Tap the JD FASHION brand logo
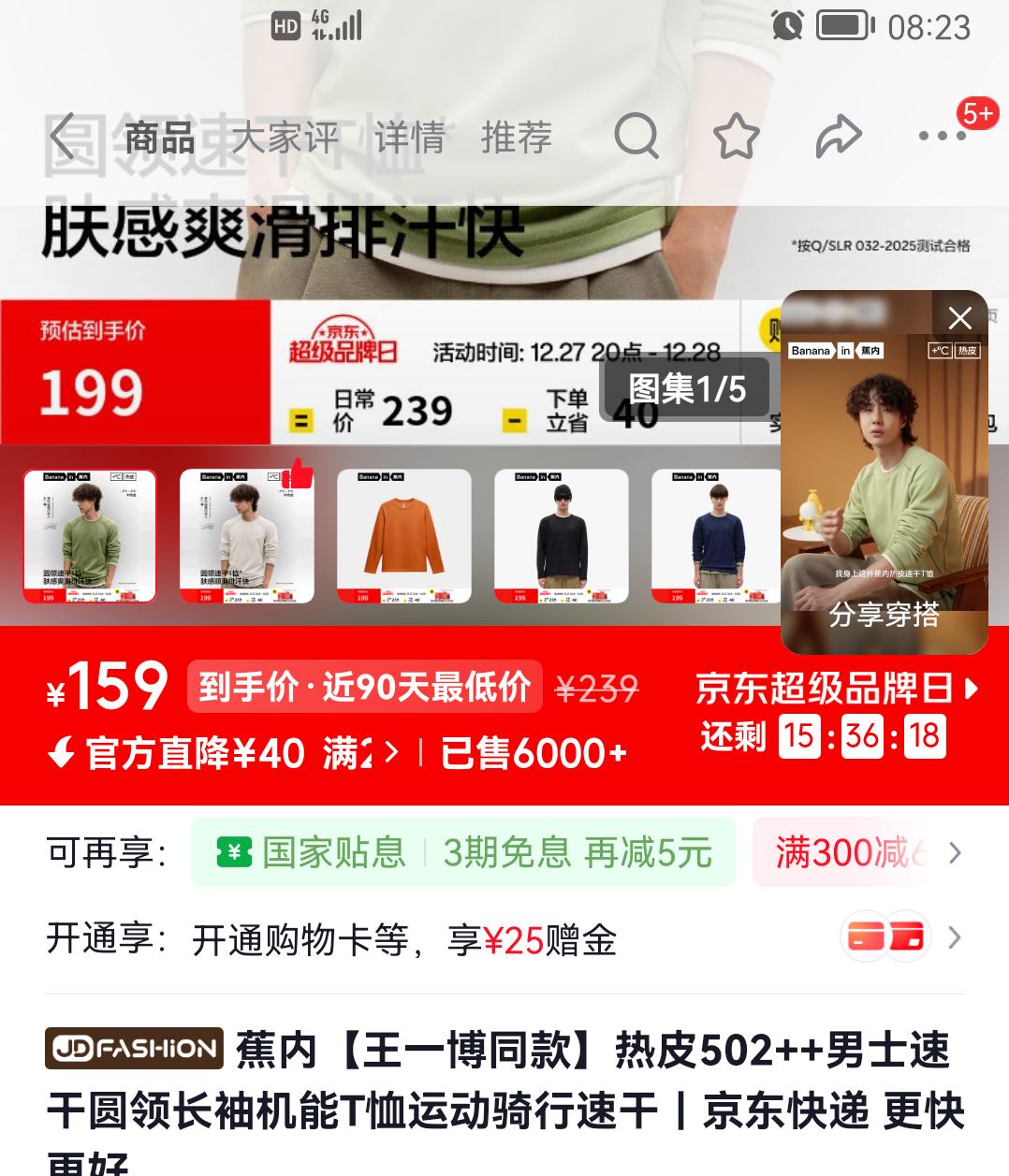Image resolution: width=1009 pixels, height=1176 pixels. 132,1049
